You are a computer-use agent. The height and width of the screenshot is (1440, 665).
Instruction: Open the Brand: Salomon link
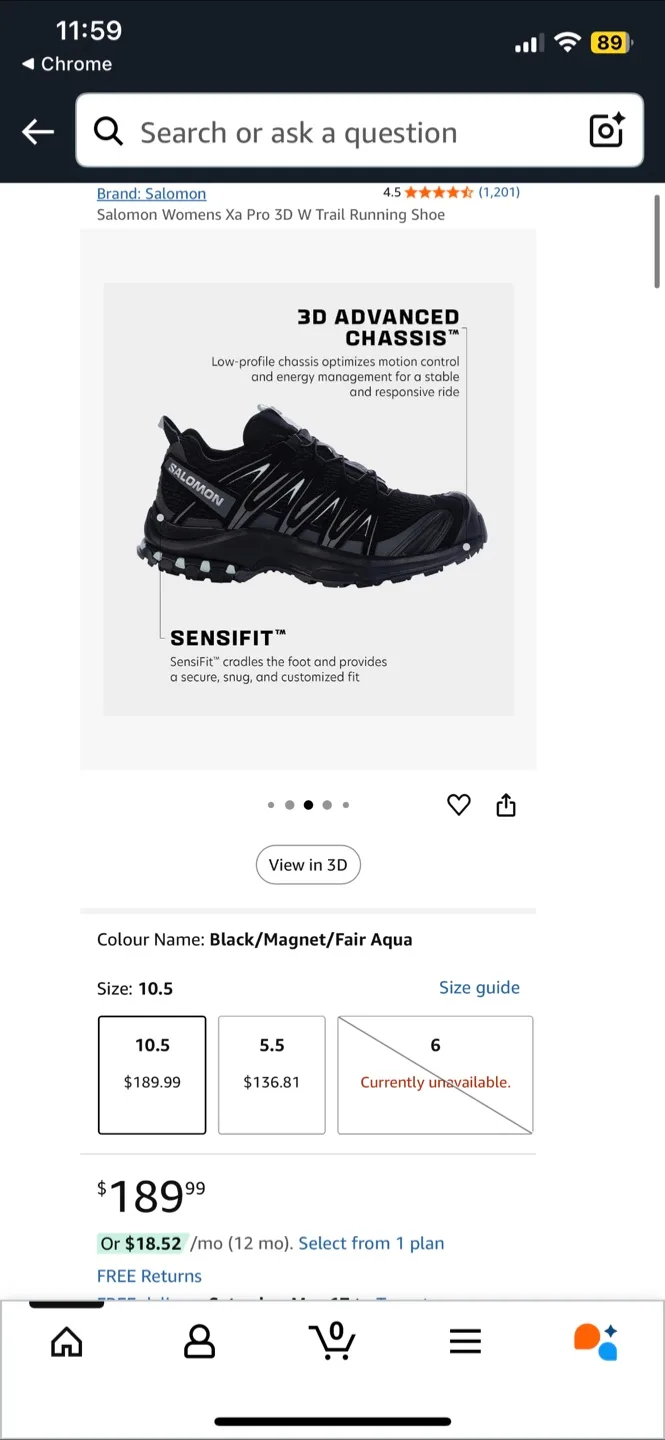point(151,194)
